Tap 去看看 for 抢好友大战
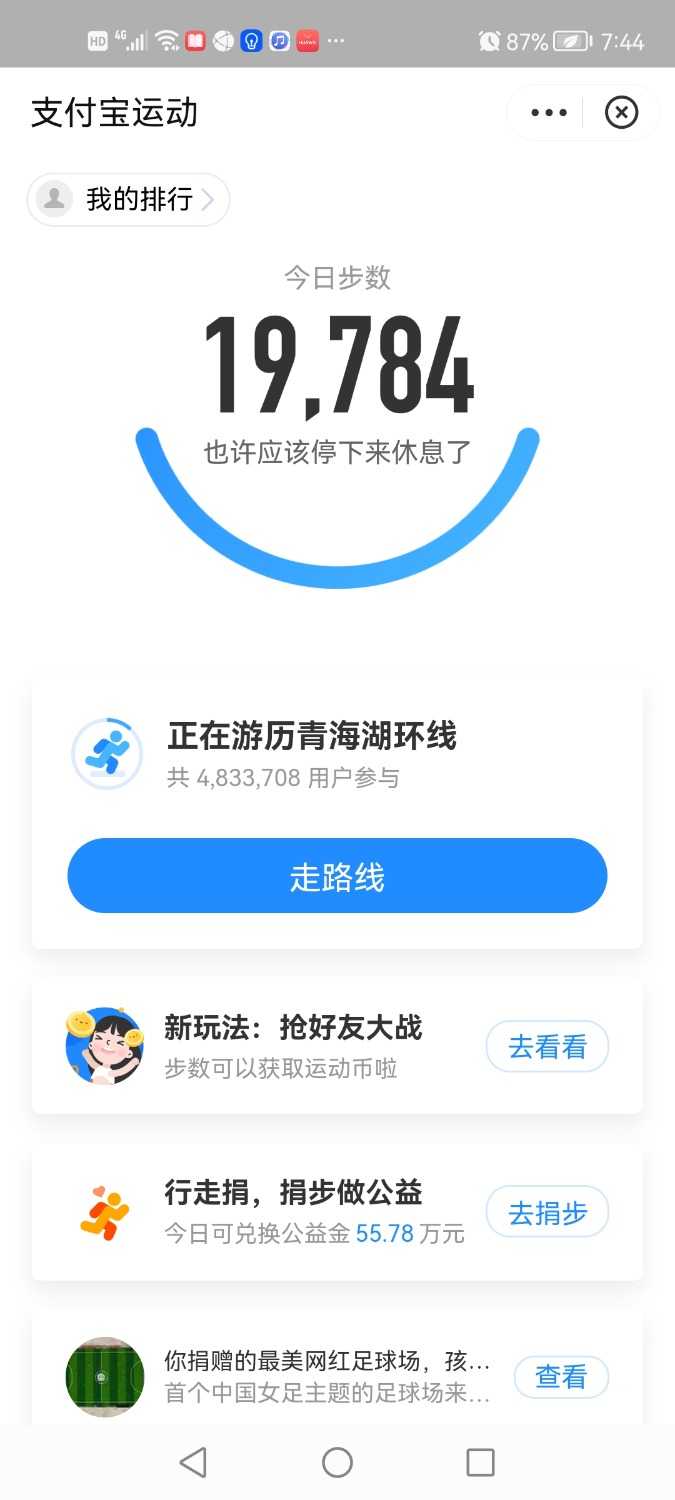675x1500 pixels. (547, 1047)
